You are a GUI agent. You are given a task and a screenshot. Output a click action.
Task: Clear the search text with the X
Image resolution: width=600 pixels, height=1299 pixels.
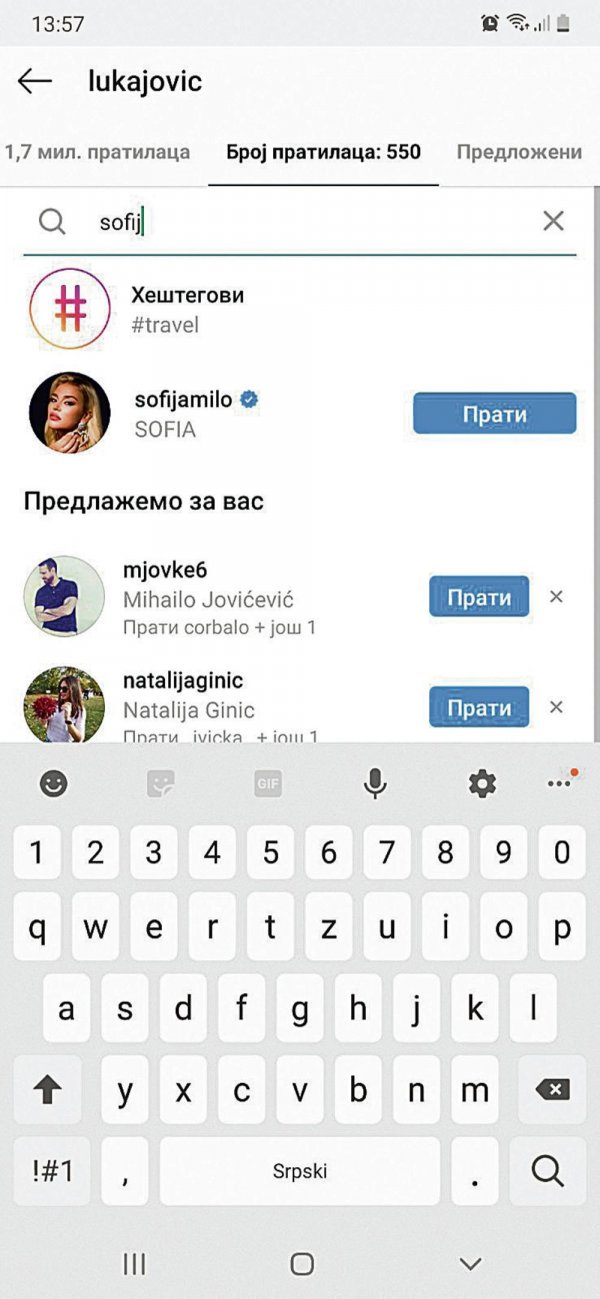tap(553, 221)
